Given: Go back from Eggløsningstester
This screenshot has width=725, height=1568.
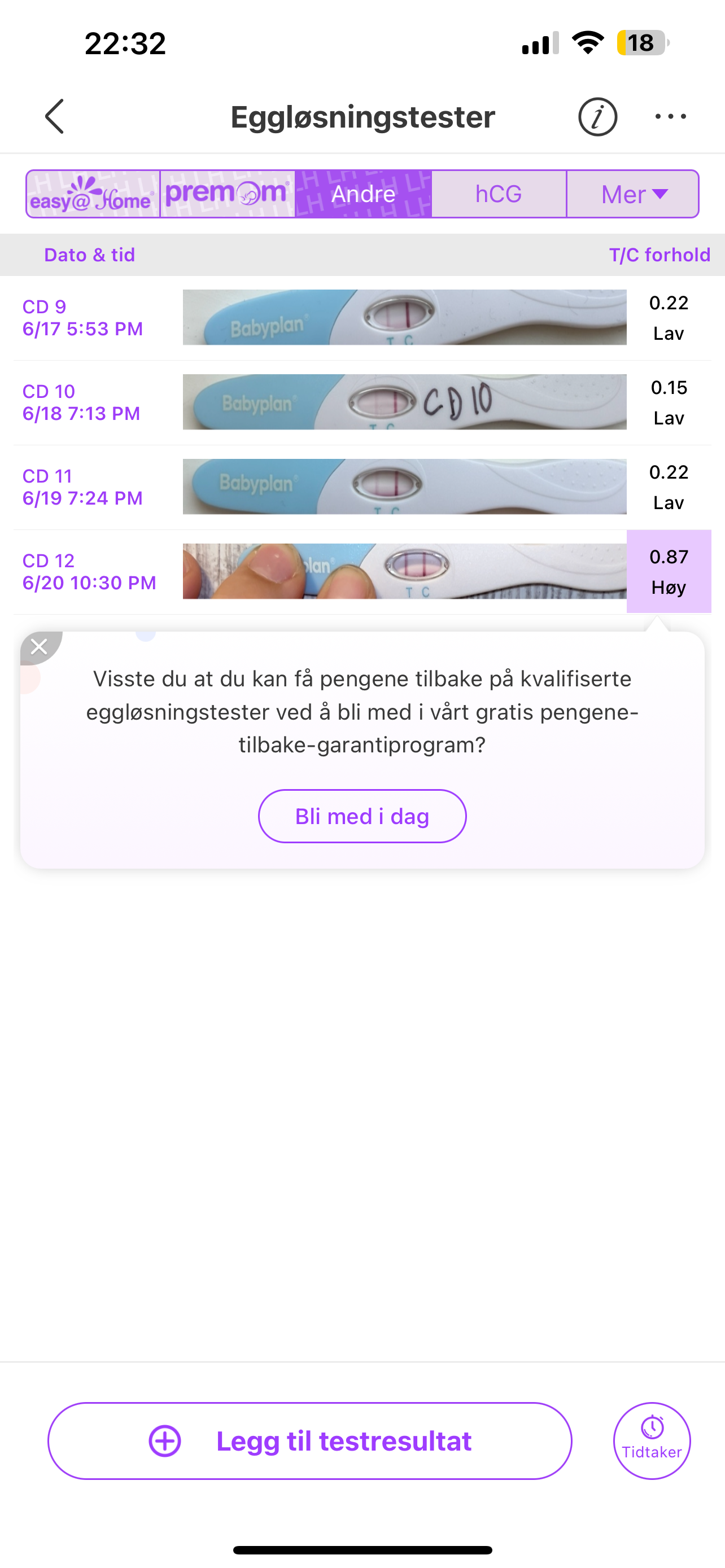Looking at the screenshot, I should click(55, 116).
